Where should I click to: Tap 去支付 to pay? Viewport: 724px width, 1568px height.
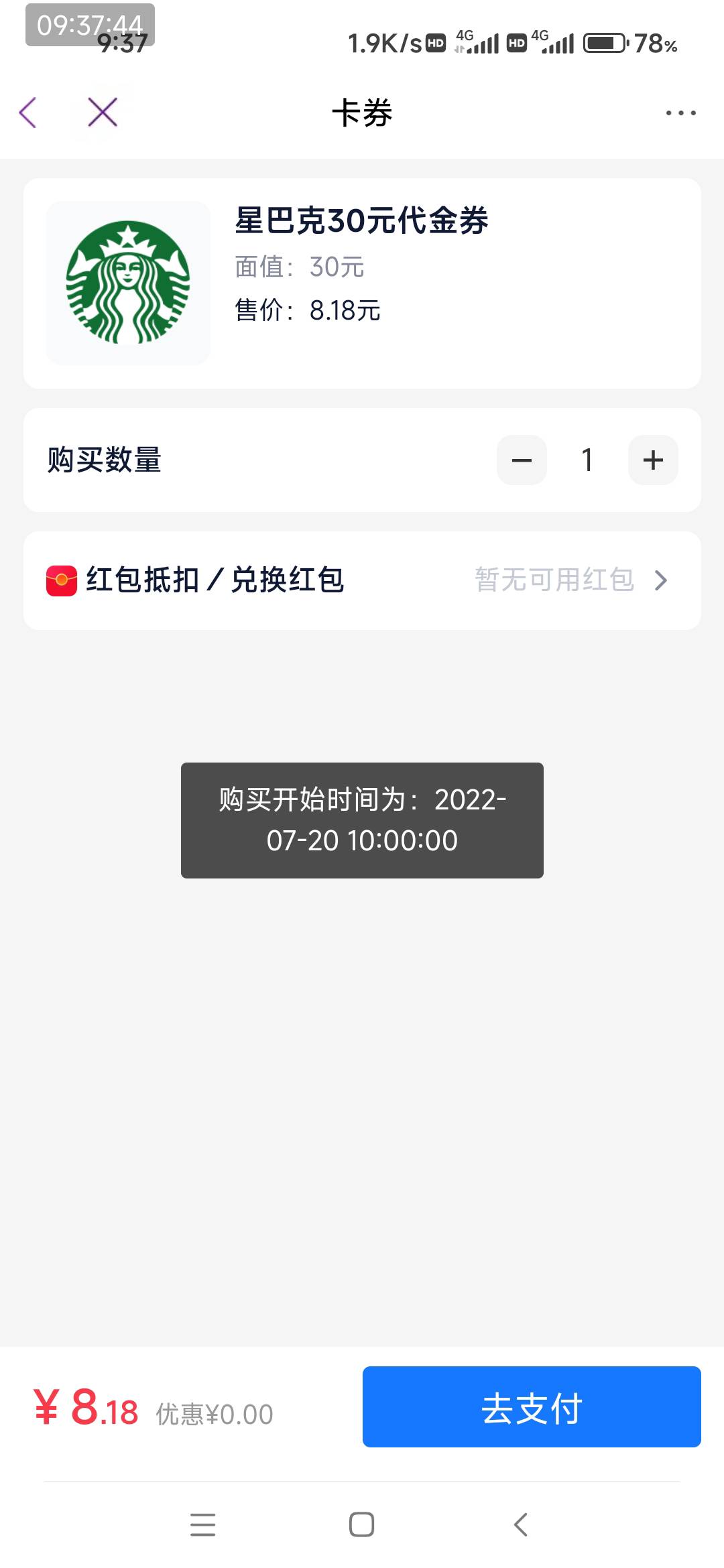tap(532, 1407)
